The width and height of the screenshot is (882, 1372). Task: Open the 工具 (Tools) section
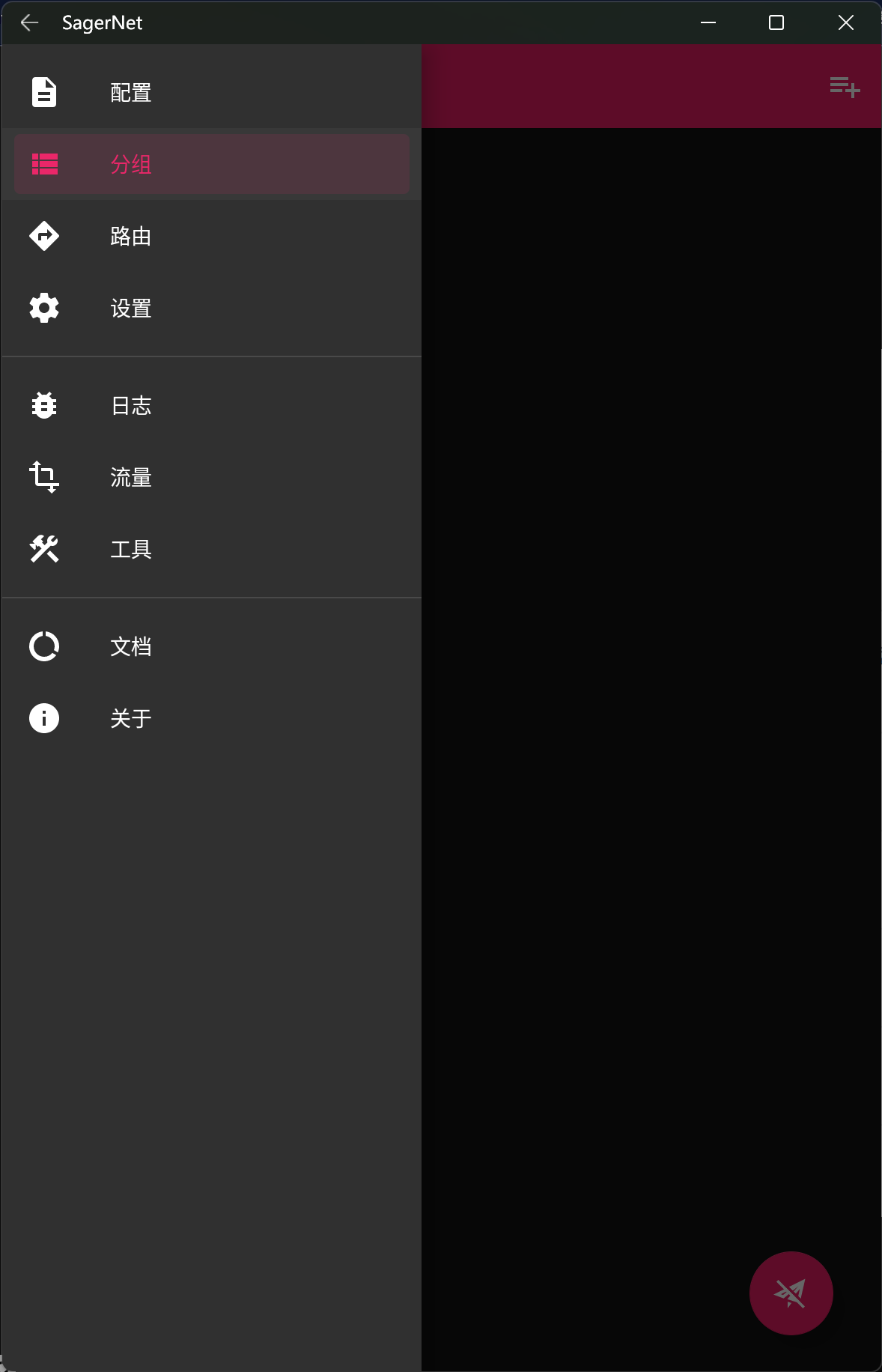tap(131, 550)
